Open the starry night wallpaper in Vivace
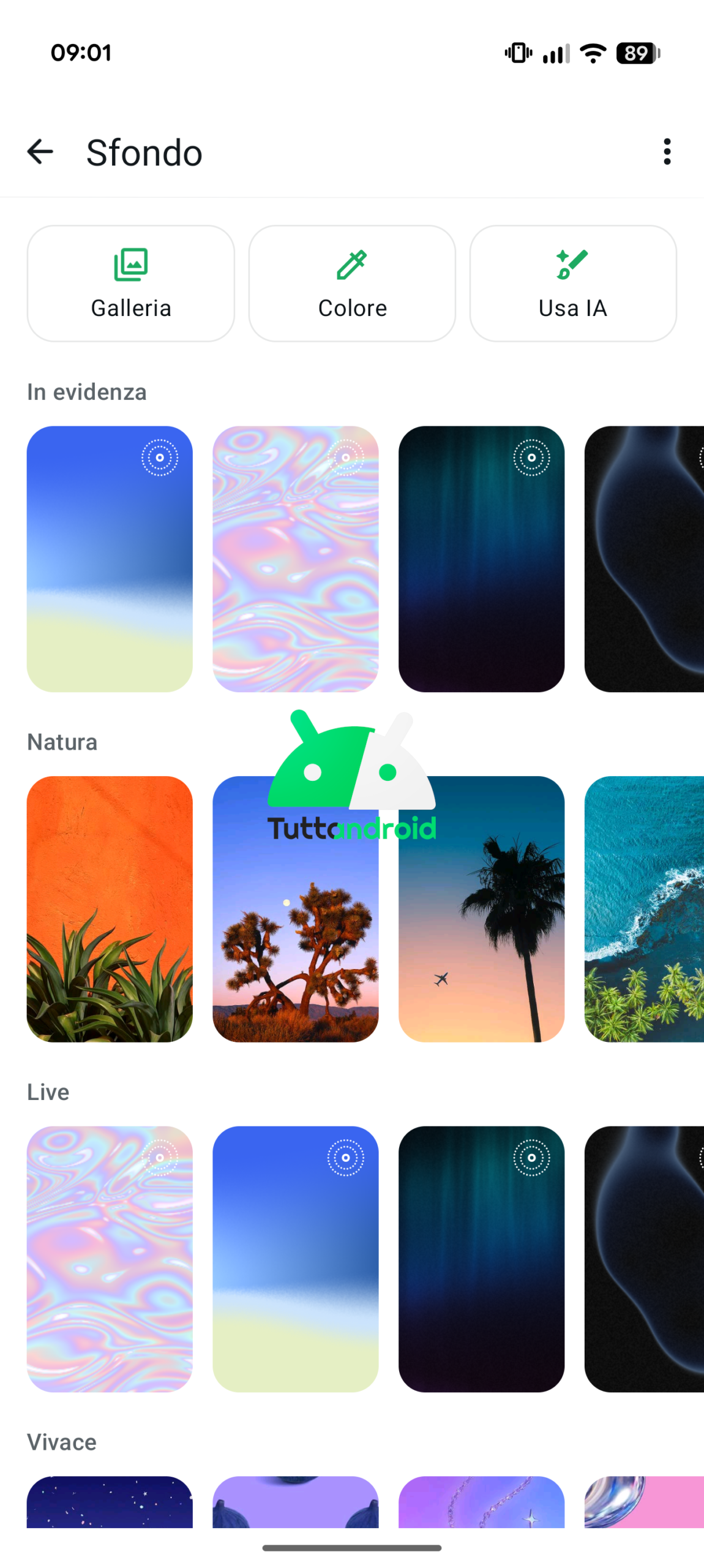The width and height of the screenshot is (704, 1568). point(110,1501)
